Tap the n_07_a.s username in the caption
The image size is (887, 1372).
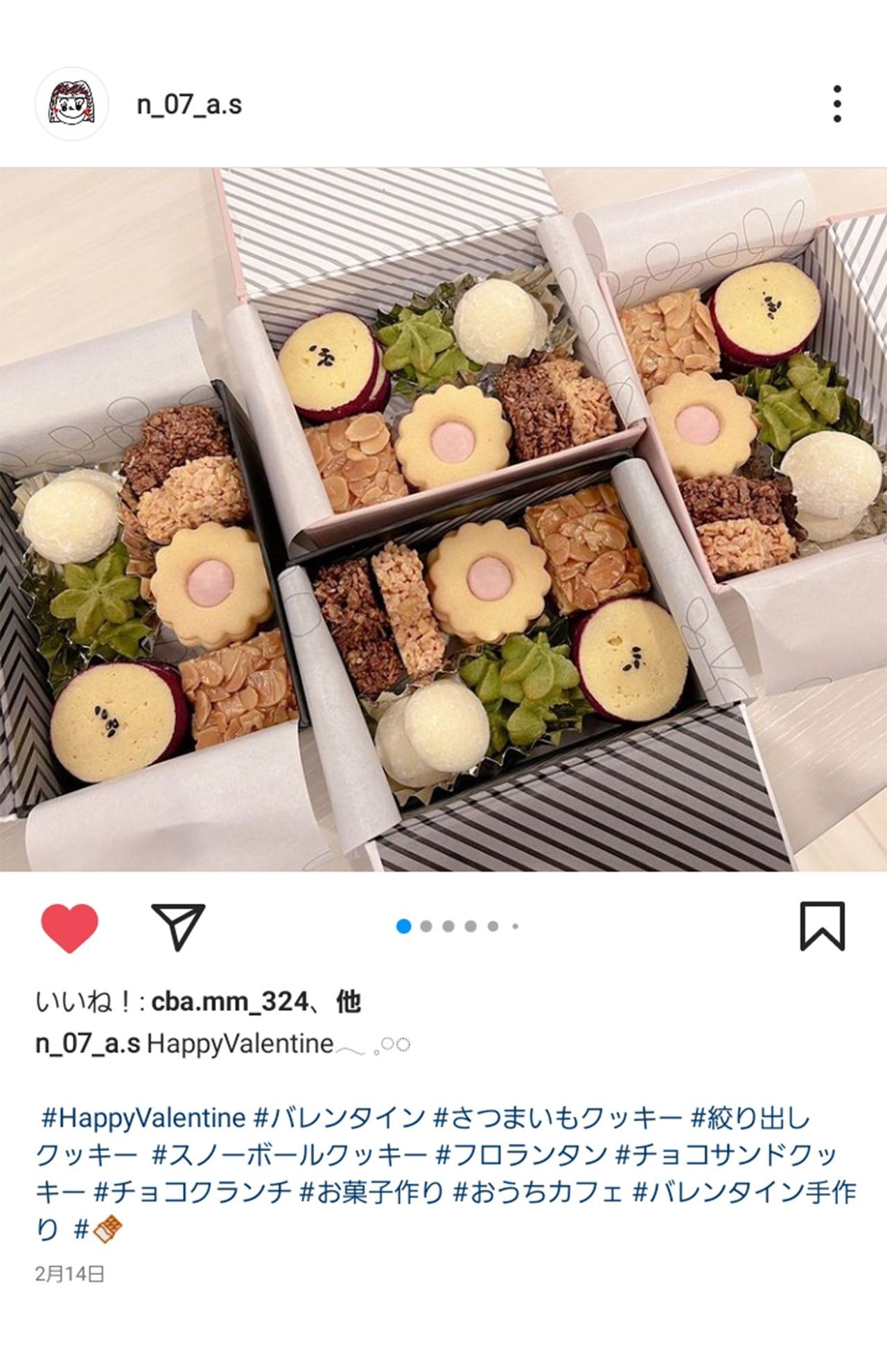point(87,1044)
